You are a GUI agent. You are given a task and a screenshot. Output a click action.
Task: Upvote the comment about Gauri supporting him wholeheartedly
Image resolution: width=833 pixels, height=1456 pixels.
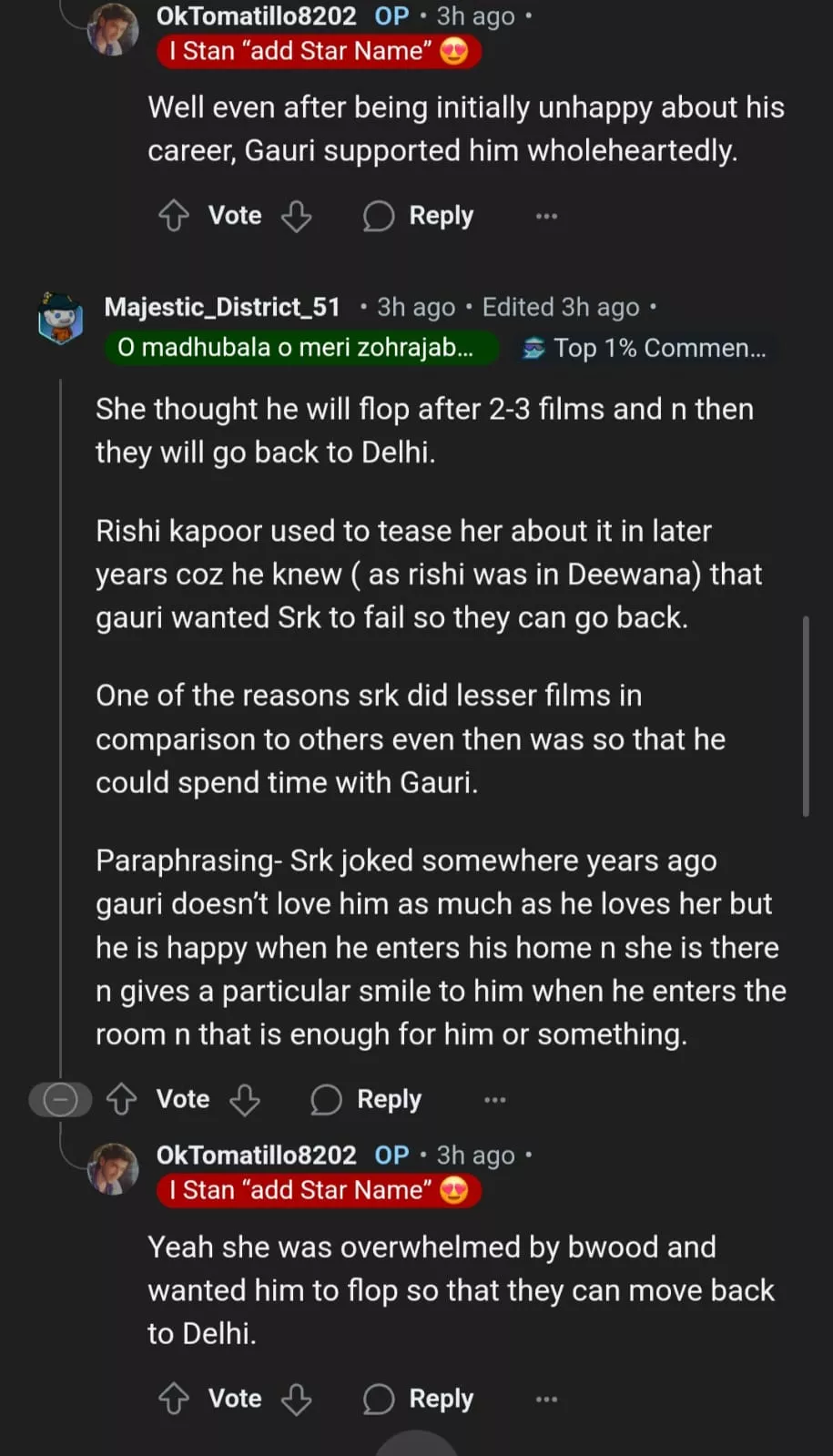(x=174, y=216)
